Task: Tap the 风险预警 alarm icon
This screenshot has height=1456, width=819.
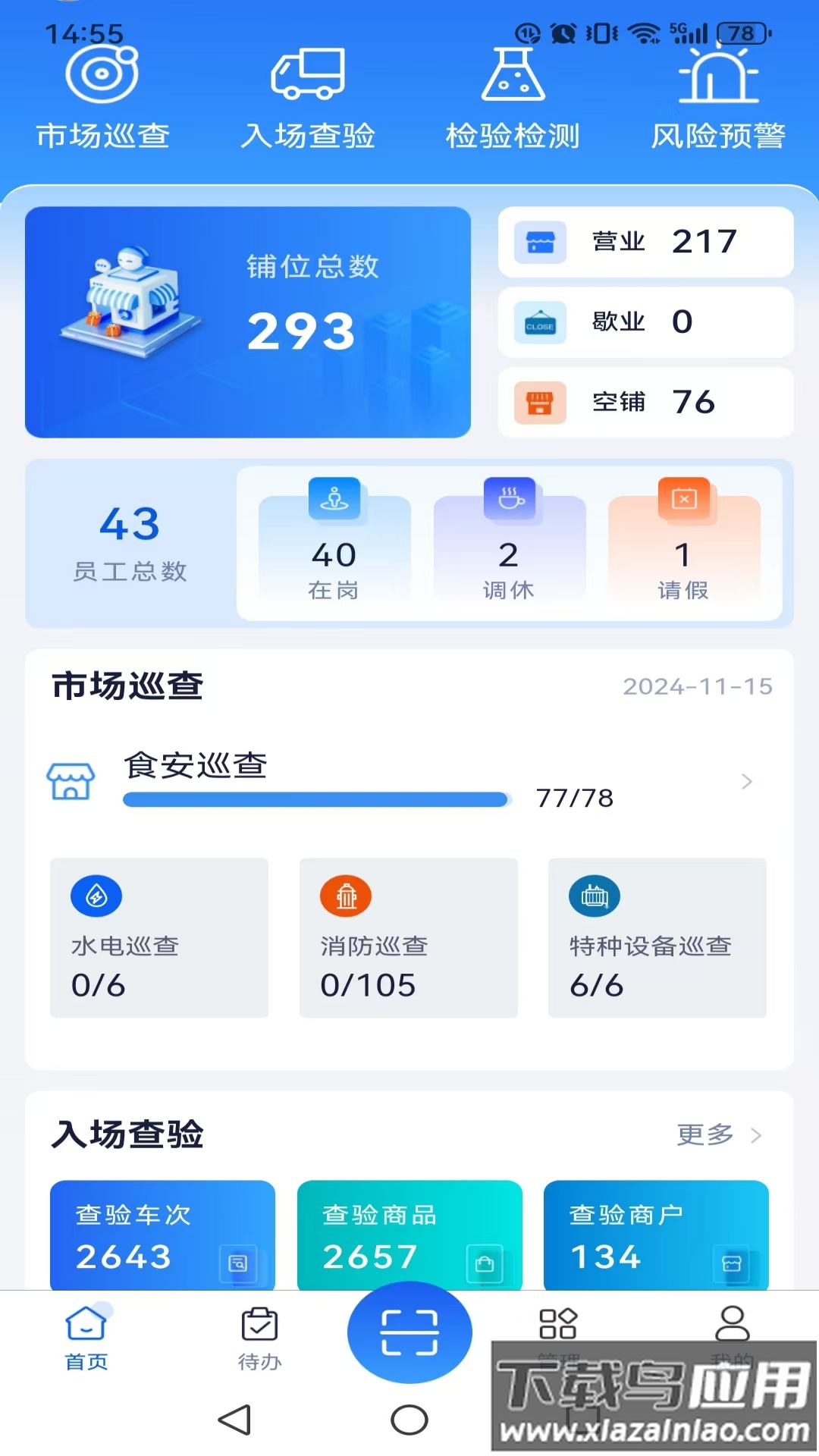Action: click(x=717, y=76)
